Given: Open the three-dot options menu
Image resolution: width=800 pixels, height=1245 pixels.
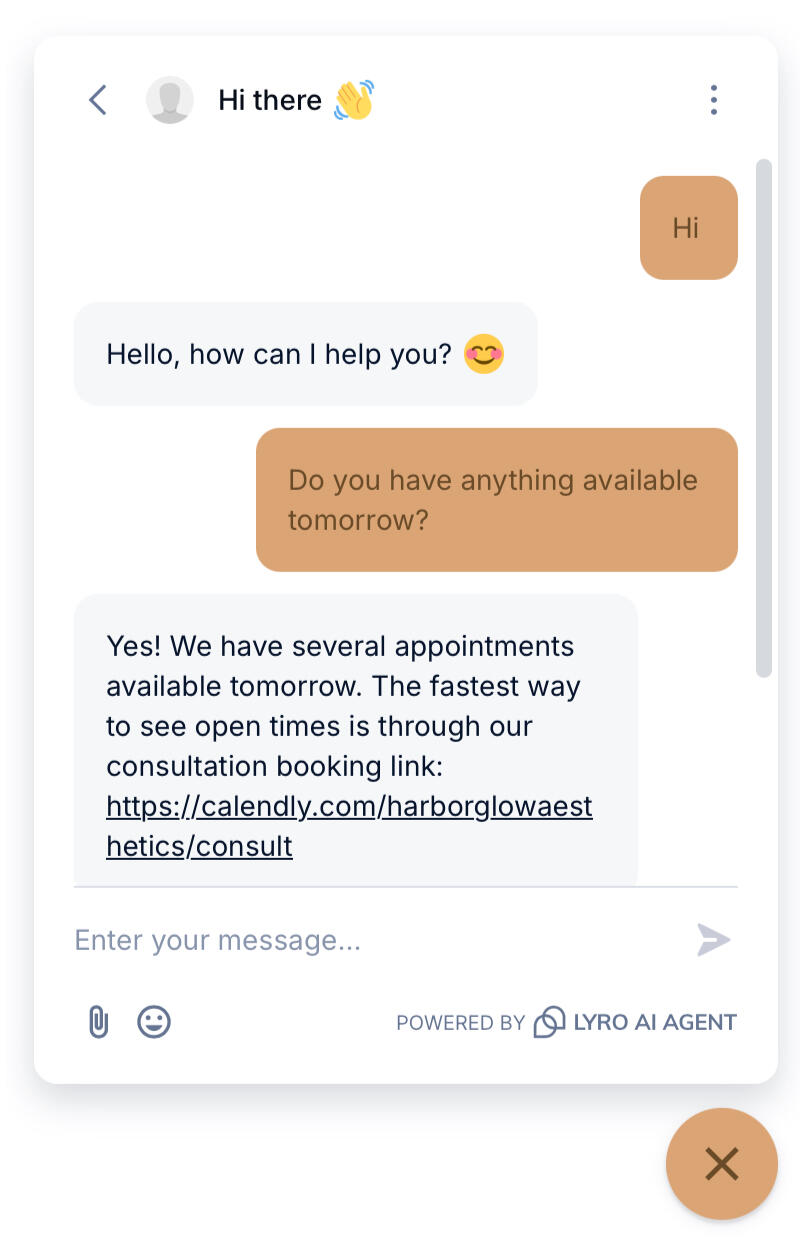Looking at the screenshot, I should (x=713, y=100).
